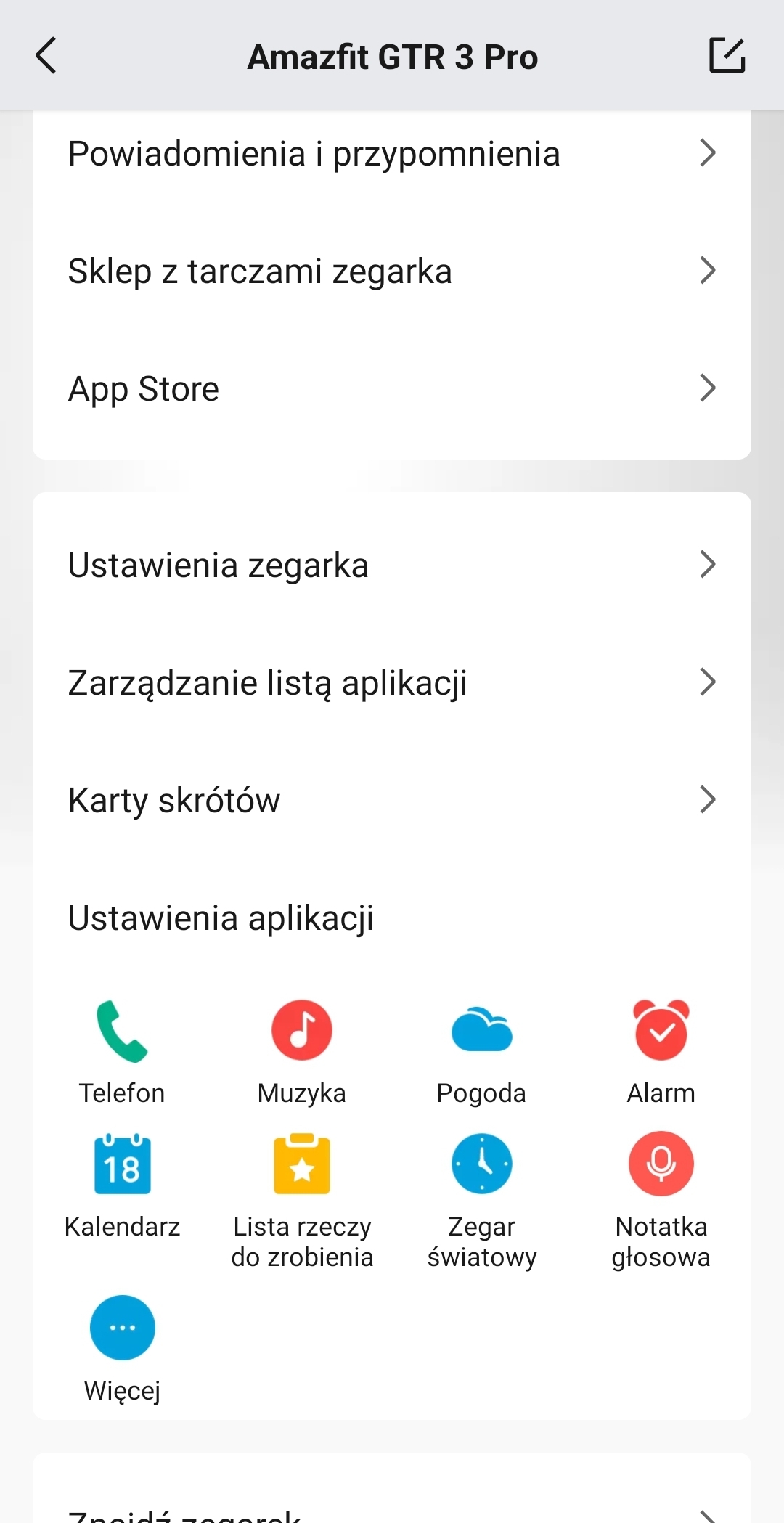Open the App Store row
Viewport: 784px width, 1523px height.
(x=392, y=389)
